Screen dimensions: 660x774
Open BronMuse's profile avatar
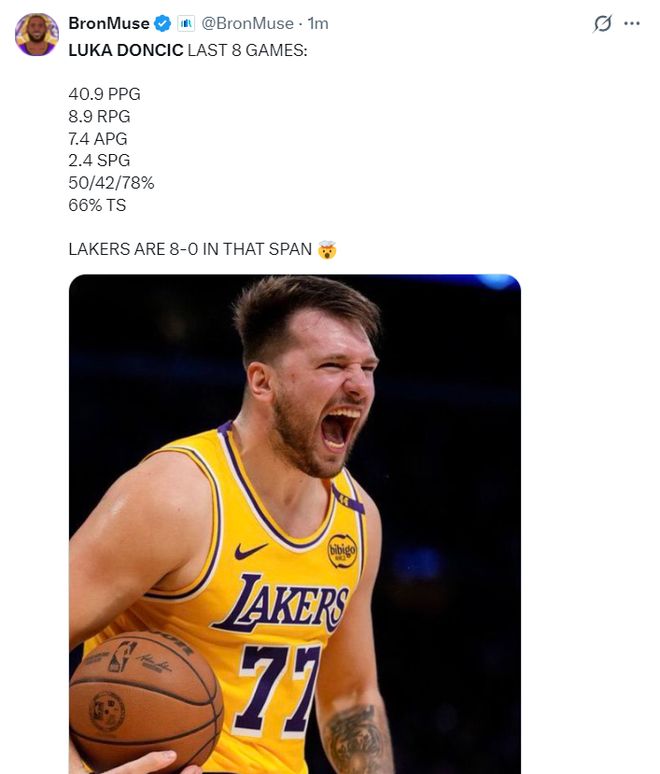pyautogui.click(x=36, y=35)
